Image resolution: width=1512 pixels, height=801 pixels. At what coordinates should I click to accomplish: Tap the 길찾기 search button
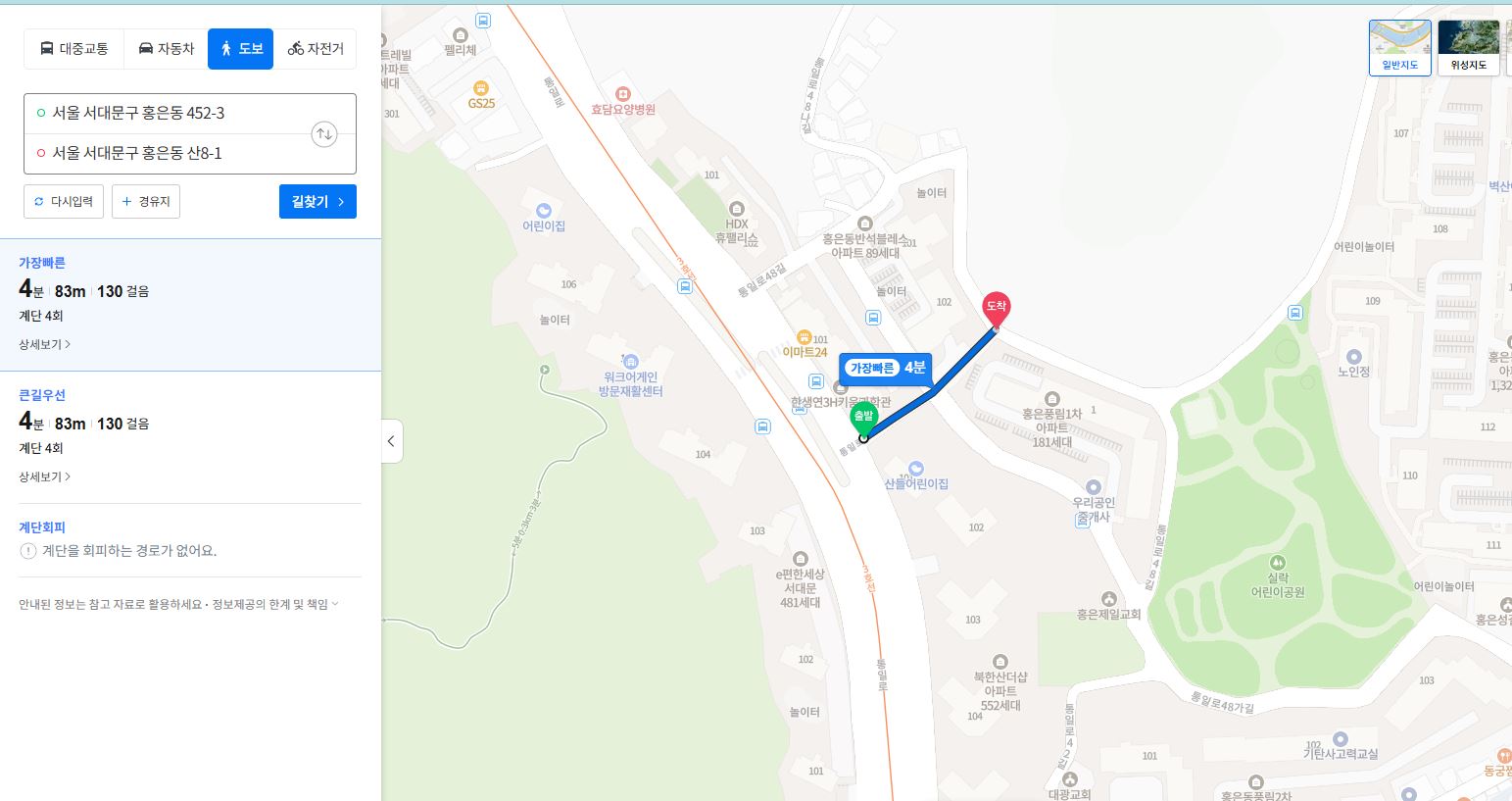point(317,201)
